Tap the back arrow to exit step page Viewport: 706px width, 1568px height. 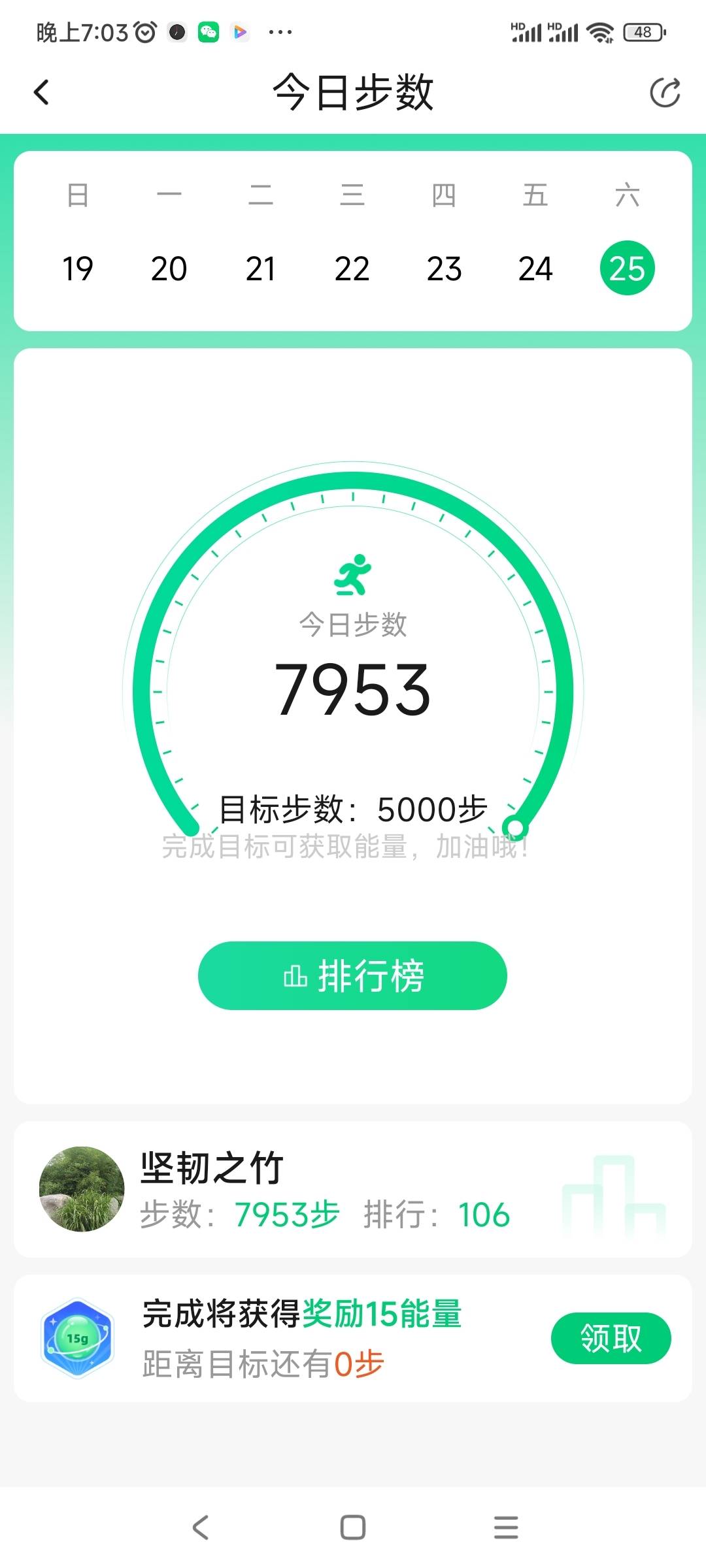click(x=42, y=91)
